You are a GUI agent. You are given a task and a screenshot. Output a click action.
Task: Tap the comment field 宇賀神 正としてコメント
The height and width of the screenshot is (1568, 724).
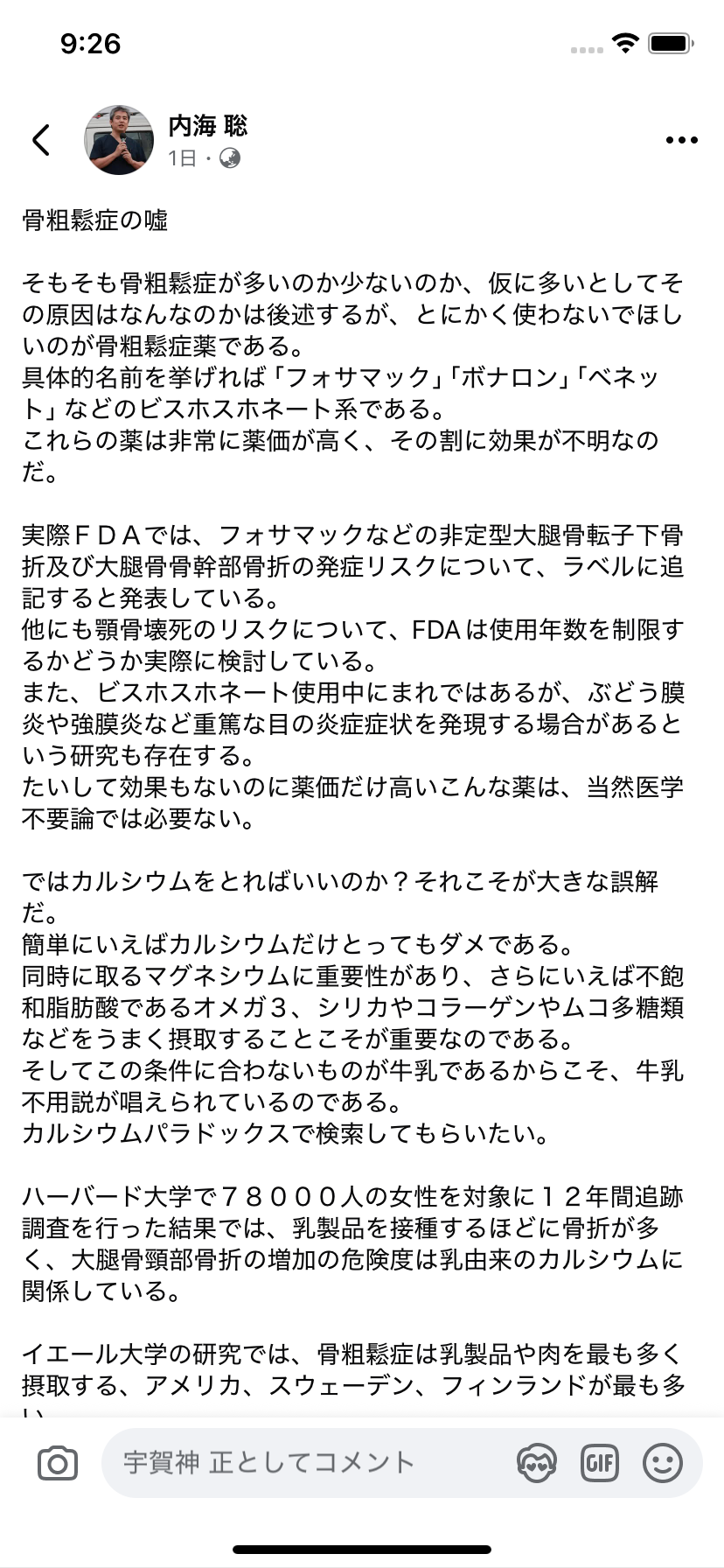click(x=306, y=1462)
